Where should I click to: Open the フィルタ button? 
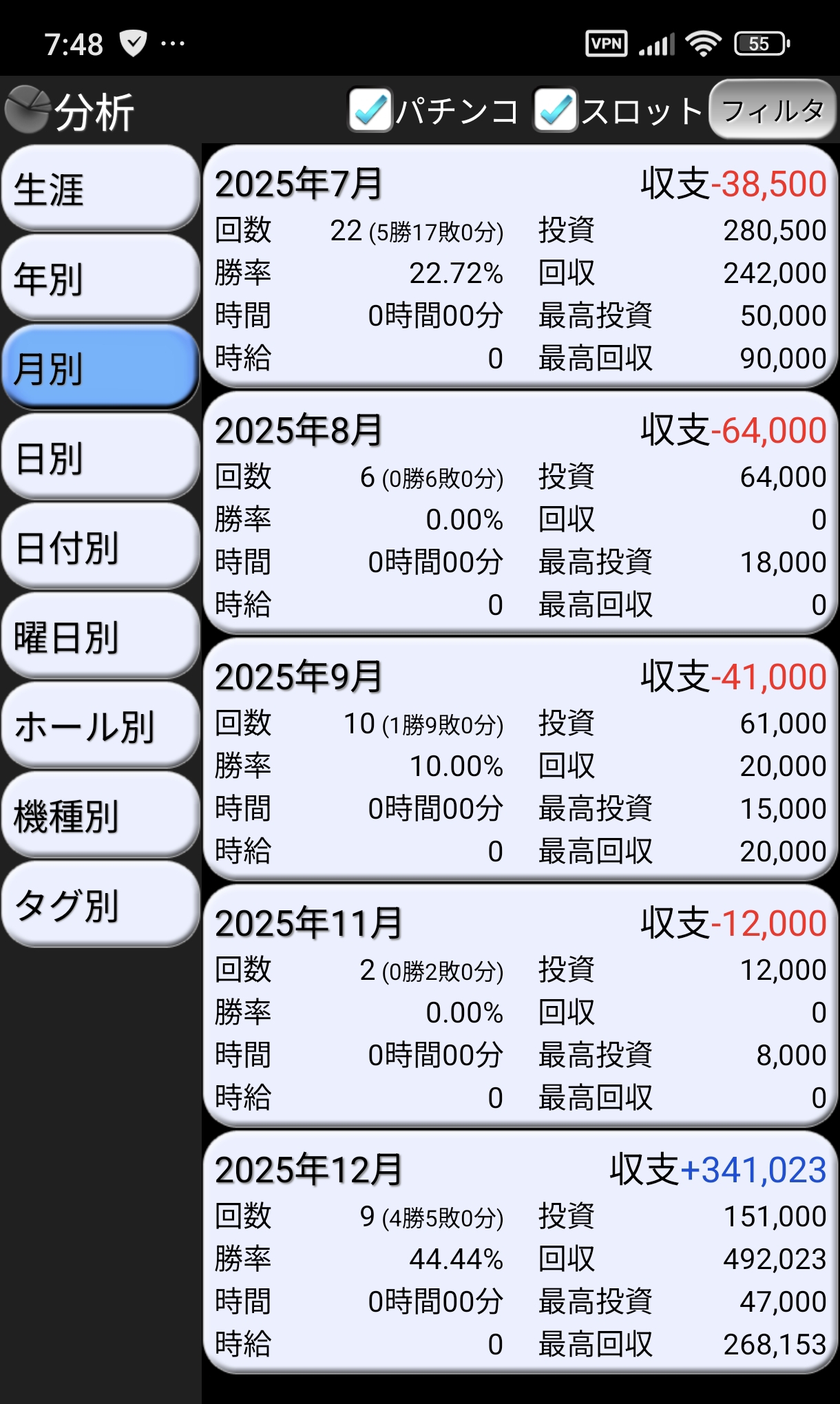tap(772, 110)
